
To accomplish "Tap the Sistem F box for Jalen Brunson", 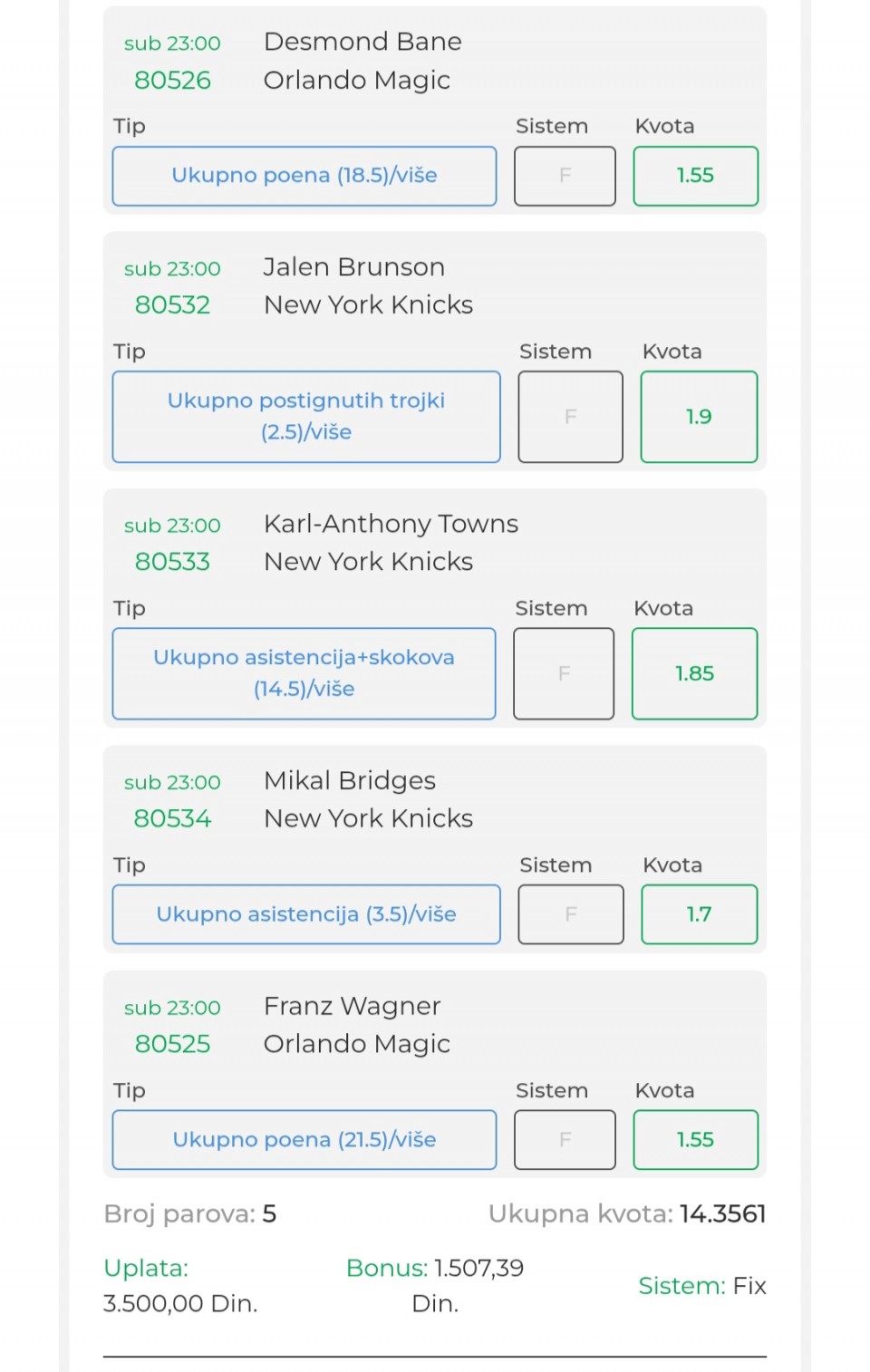I will click(570, 417).
